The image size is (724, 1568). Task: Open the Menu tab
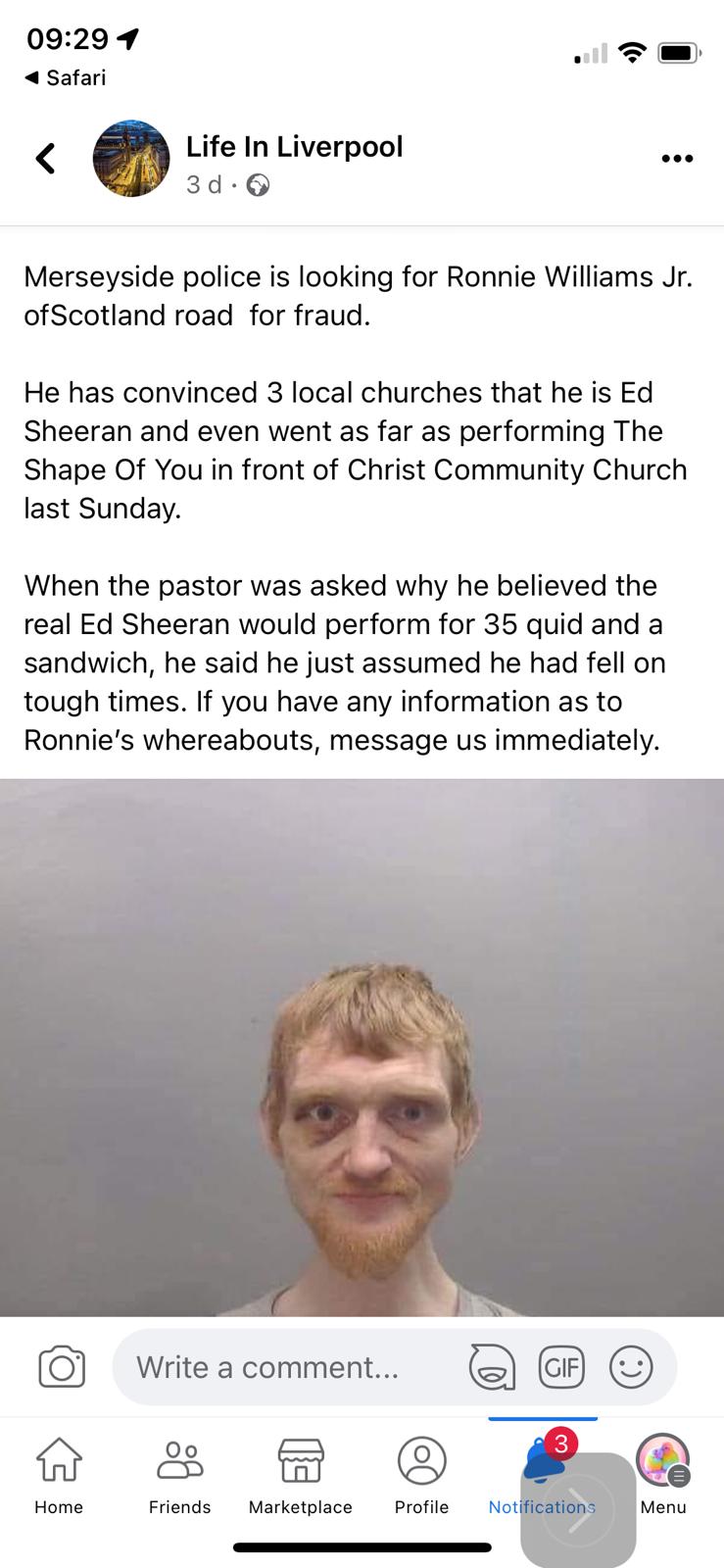[x=663, y=1475]
